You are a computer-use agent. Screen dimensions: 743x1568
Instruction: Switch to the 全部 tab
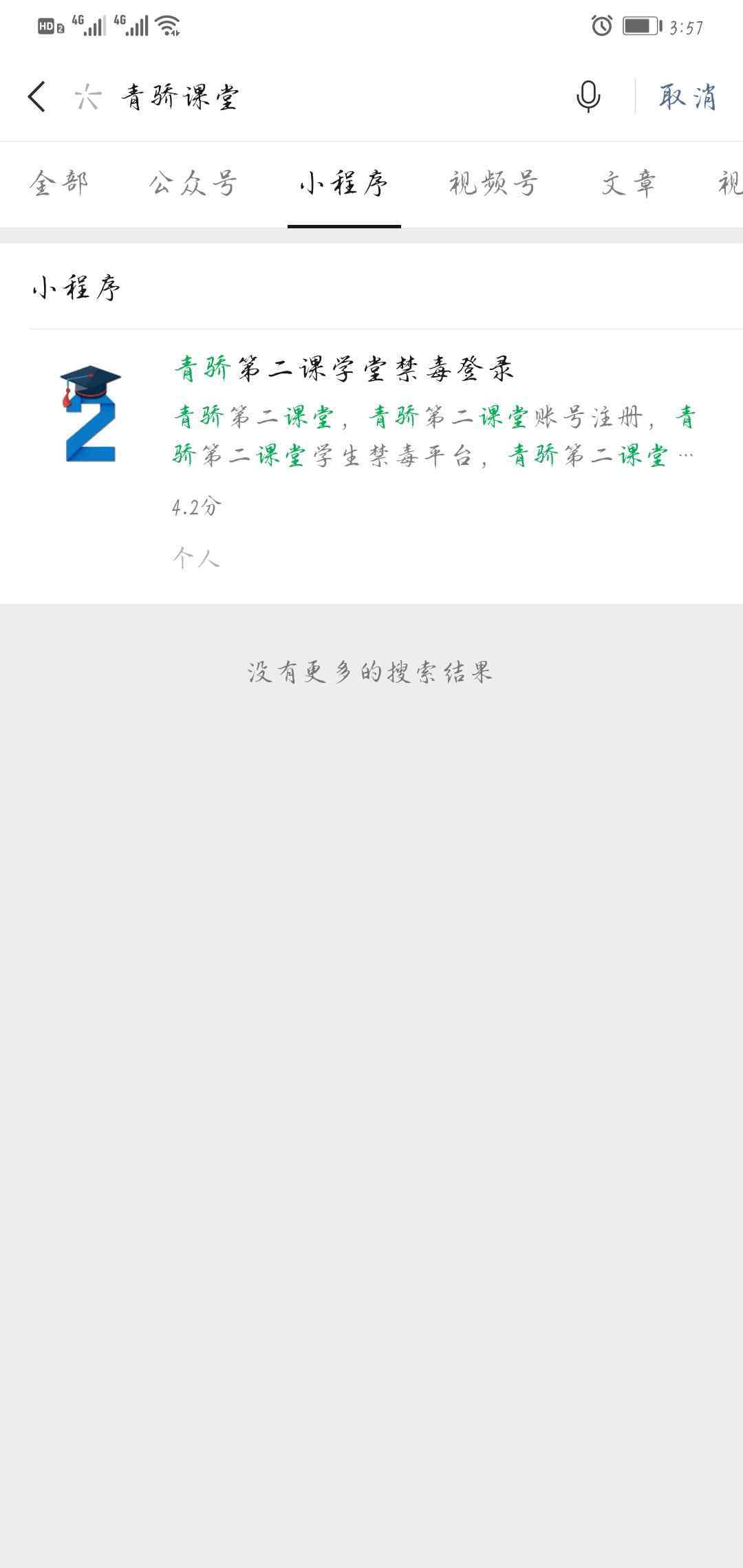59,184
